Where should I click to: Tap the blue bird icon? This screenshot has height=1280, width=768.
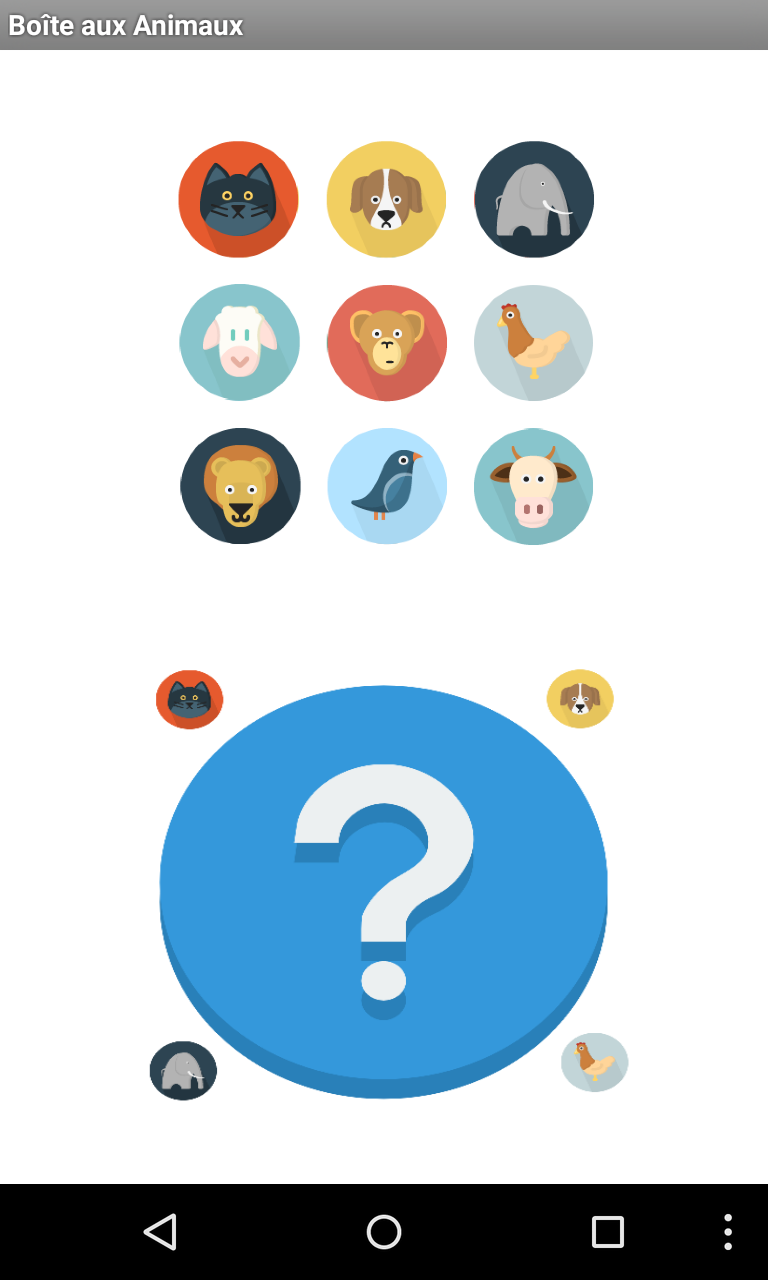point(387,486)
